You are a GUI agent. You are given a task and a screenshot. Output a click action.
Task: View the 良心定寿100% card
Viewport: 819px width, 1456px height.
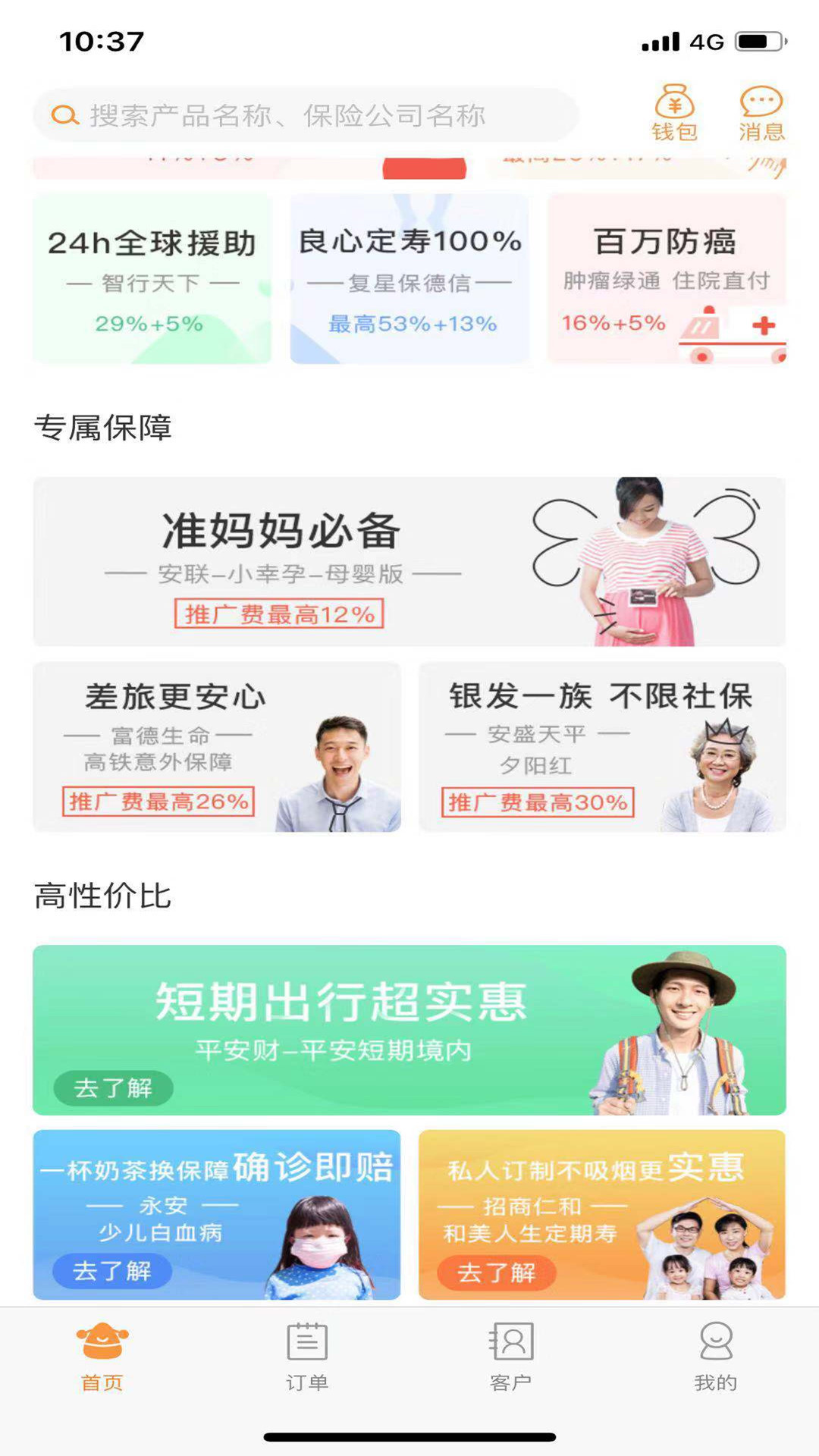[x=409, y=278]
